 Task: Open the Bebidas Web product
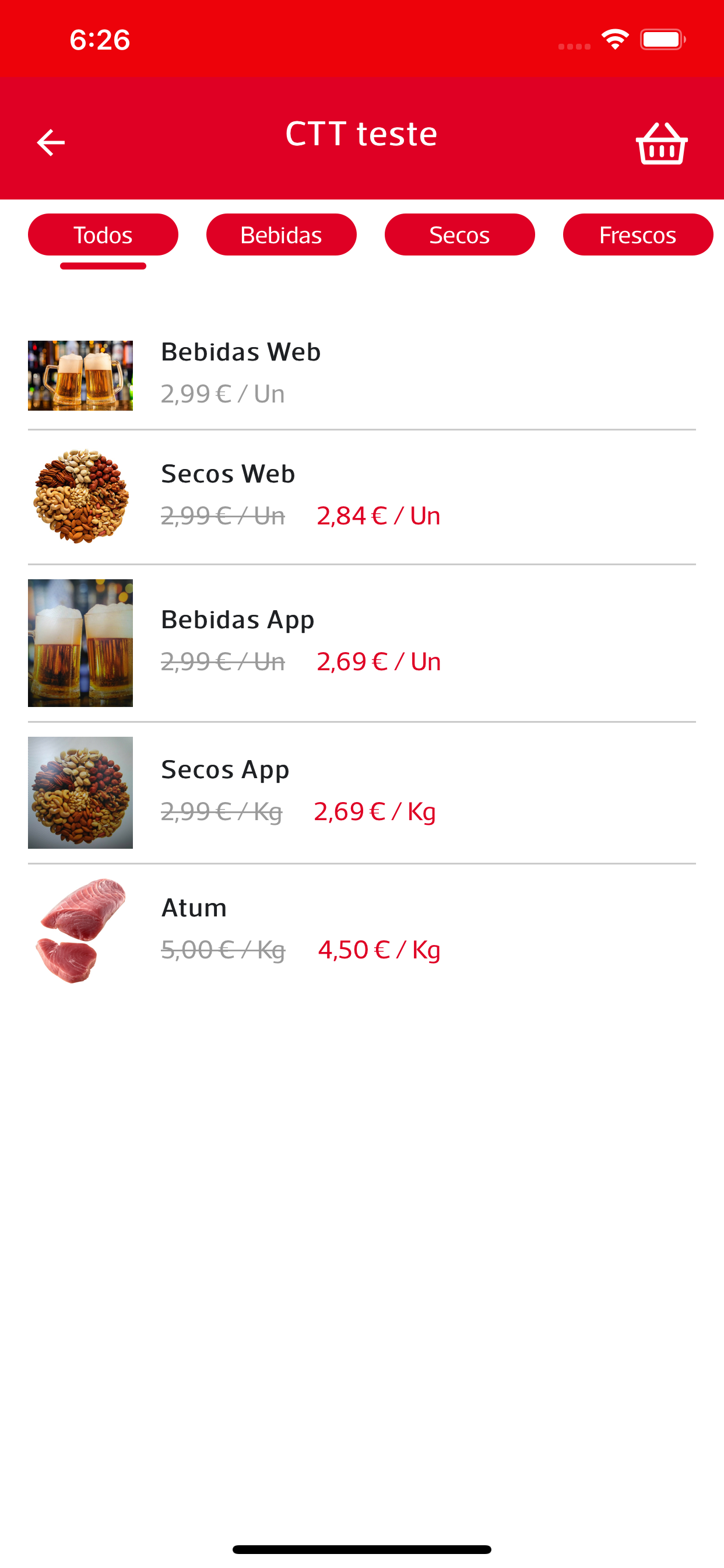click(x=362, y=375)
